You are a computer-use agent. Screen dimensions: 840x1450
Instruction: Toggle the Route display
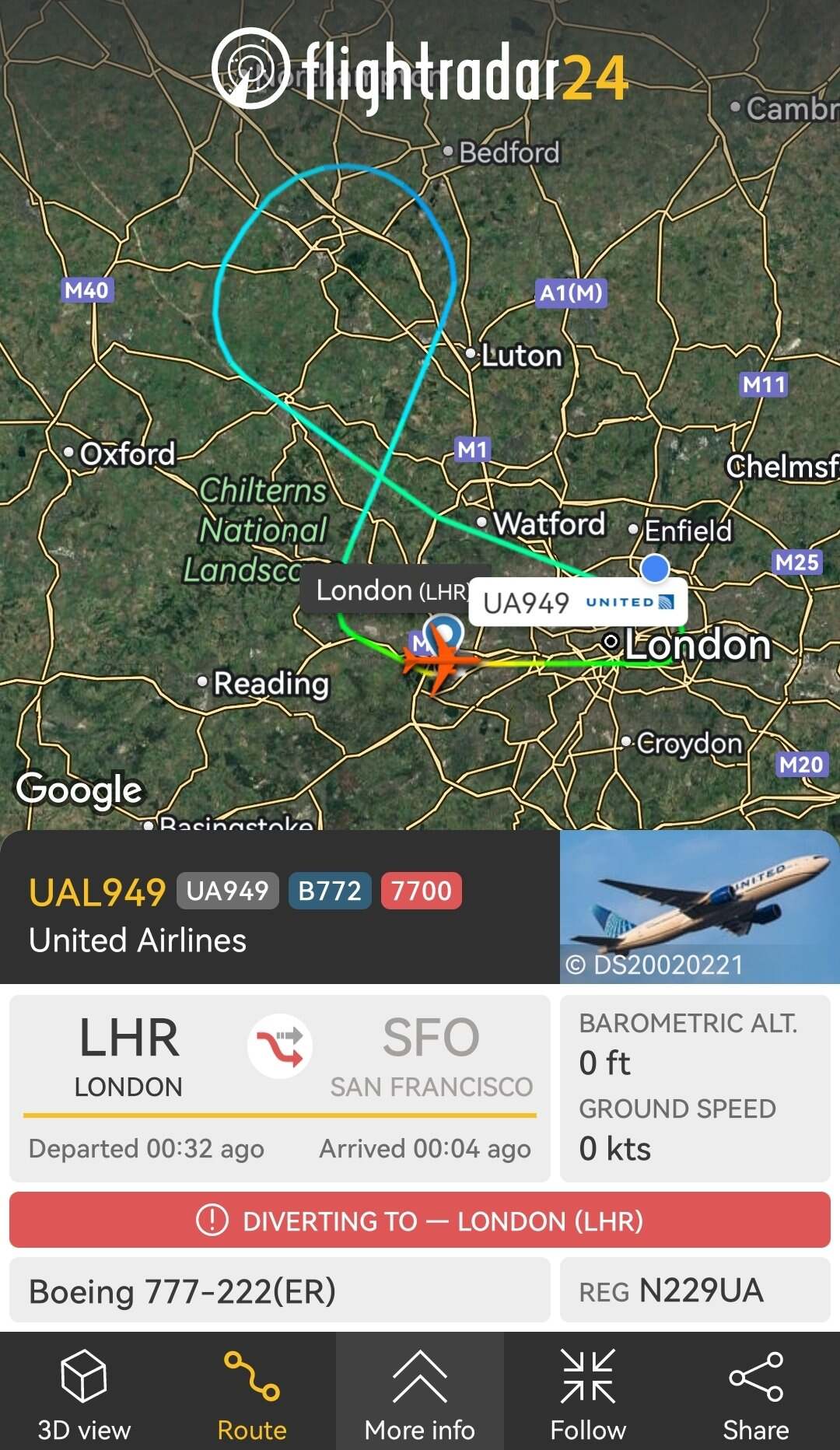251,1392
